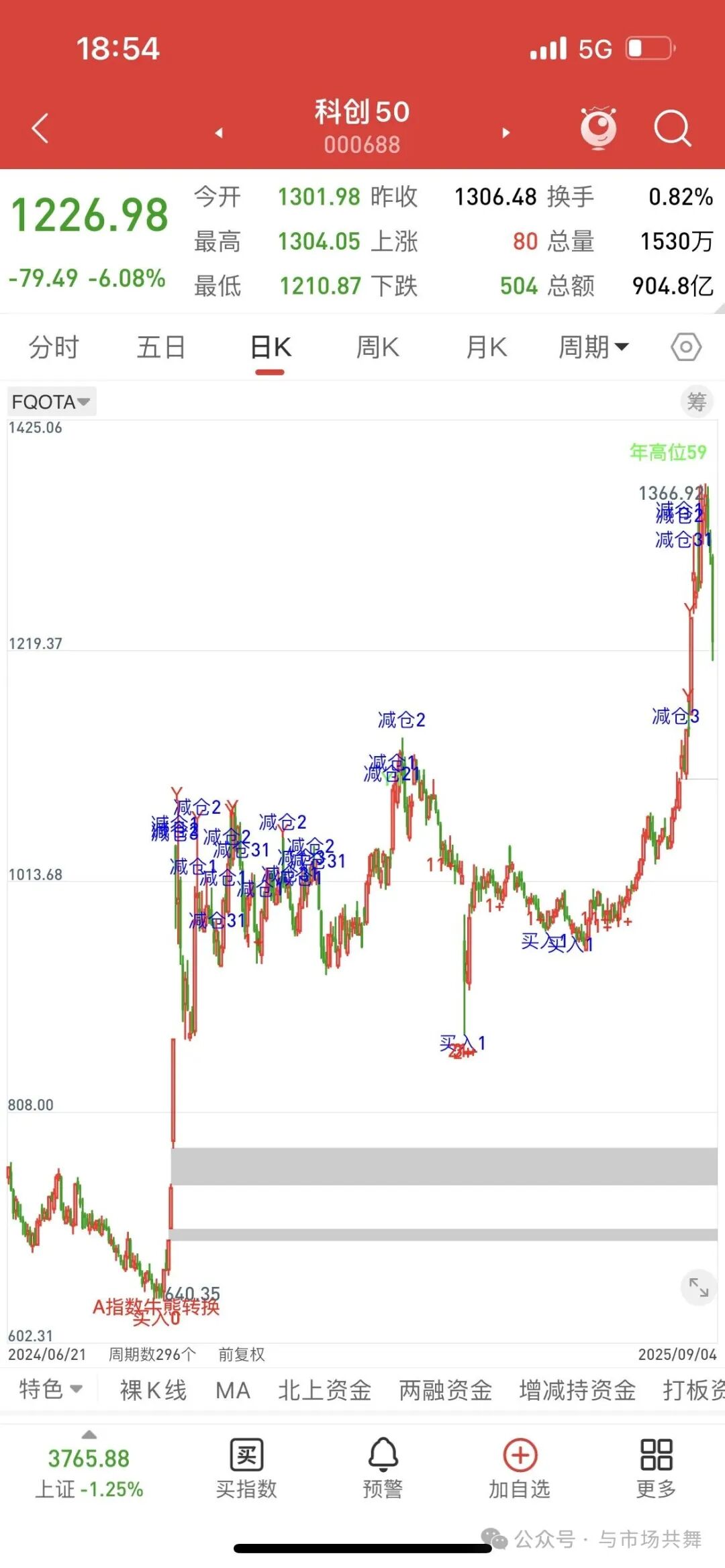Screen dimensions: 725x1568
Task: Set a price alert via 预警
Action: tap(383, 1469)
